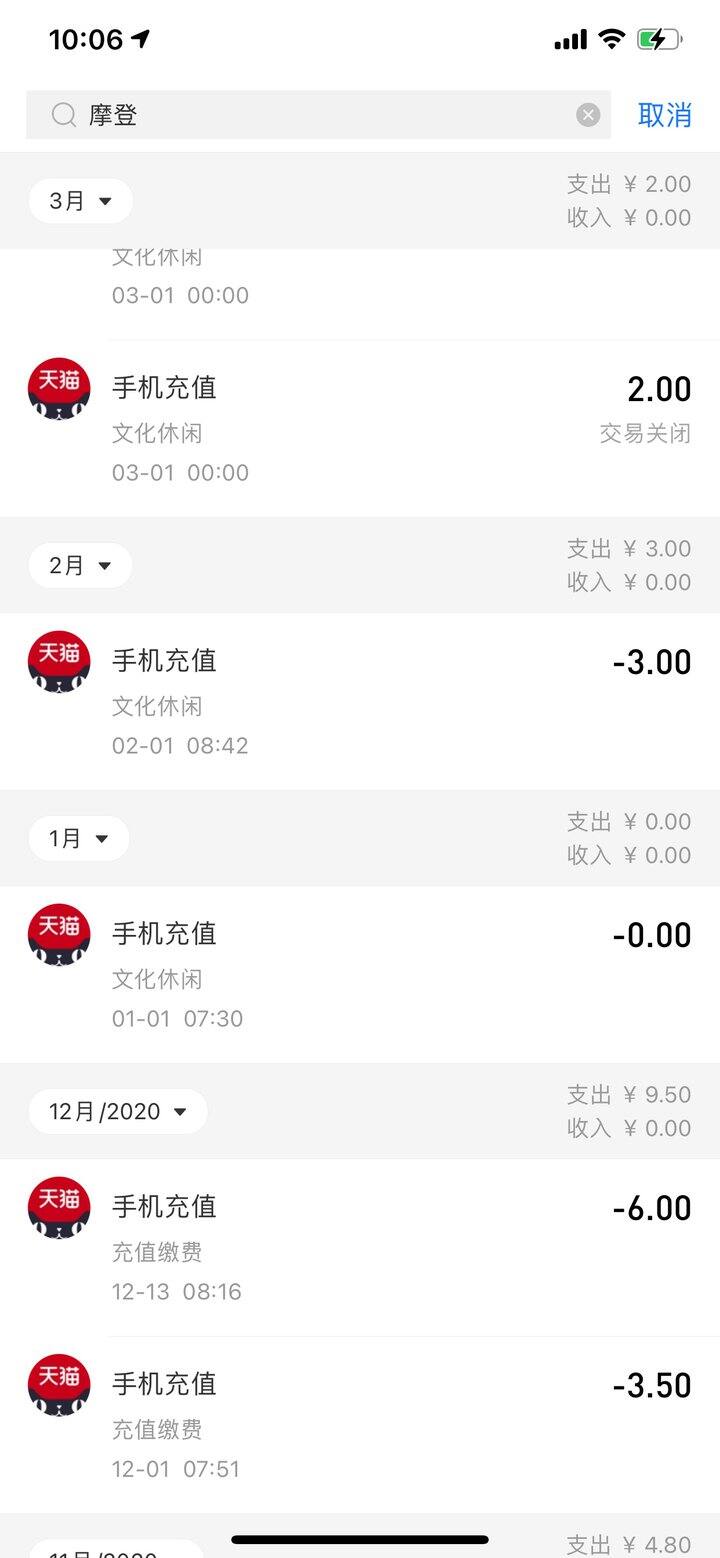Image resolution: width=720 pixels, height=1558 pixels.
Task: Open the 12月/2020 month dropdown
Action: pyautogui.click(x=118, y=1111)
